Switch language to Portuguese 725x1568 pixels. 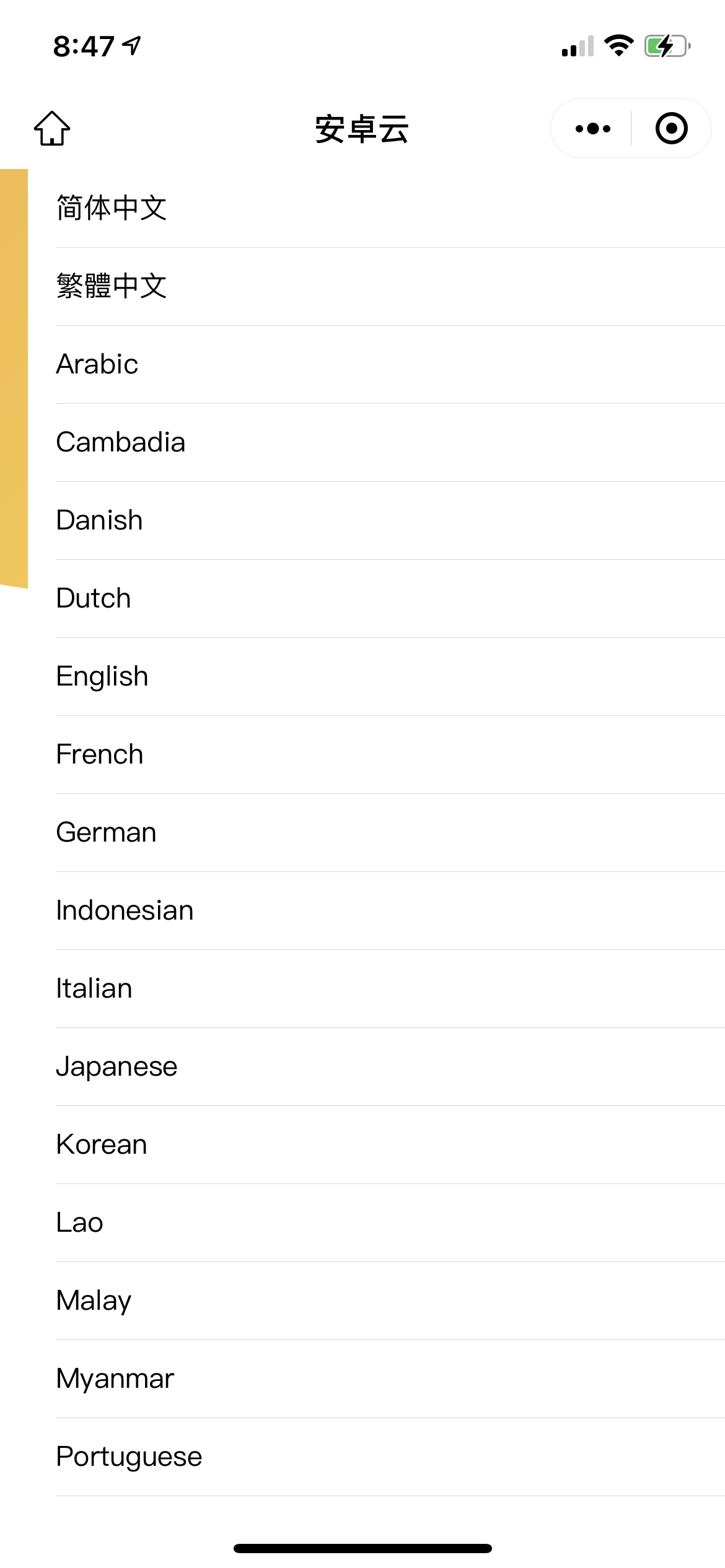coord(390,1457)
